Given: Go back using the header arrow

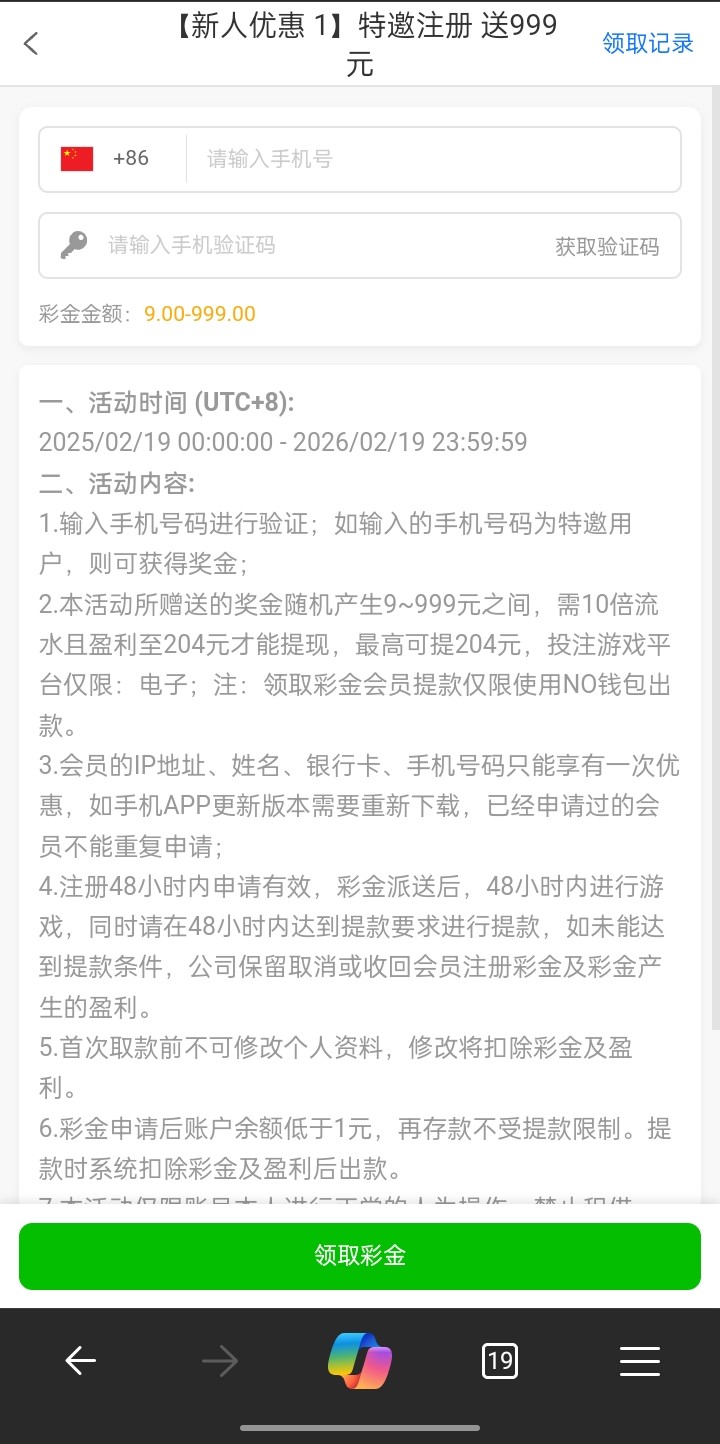Looking at the screenshot, I should tap(31, 43).
